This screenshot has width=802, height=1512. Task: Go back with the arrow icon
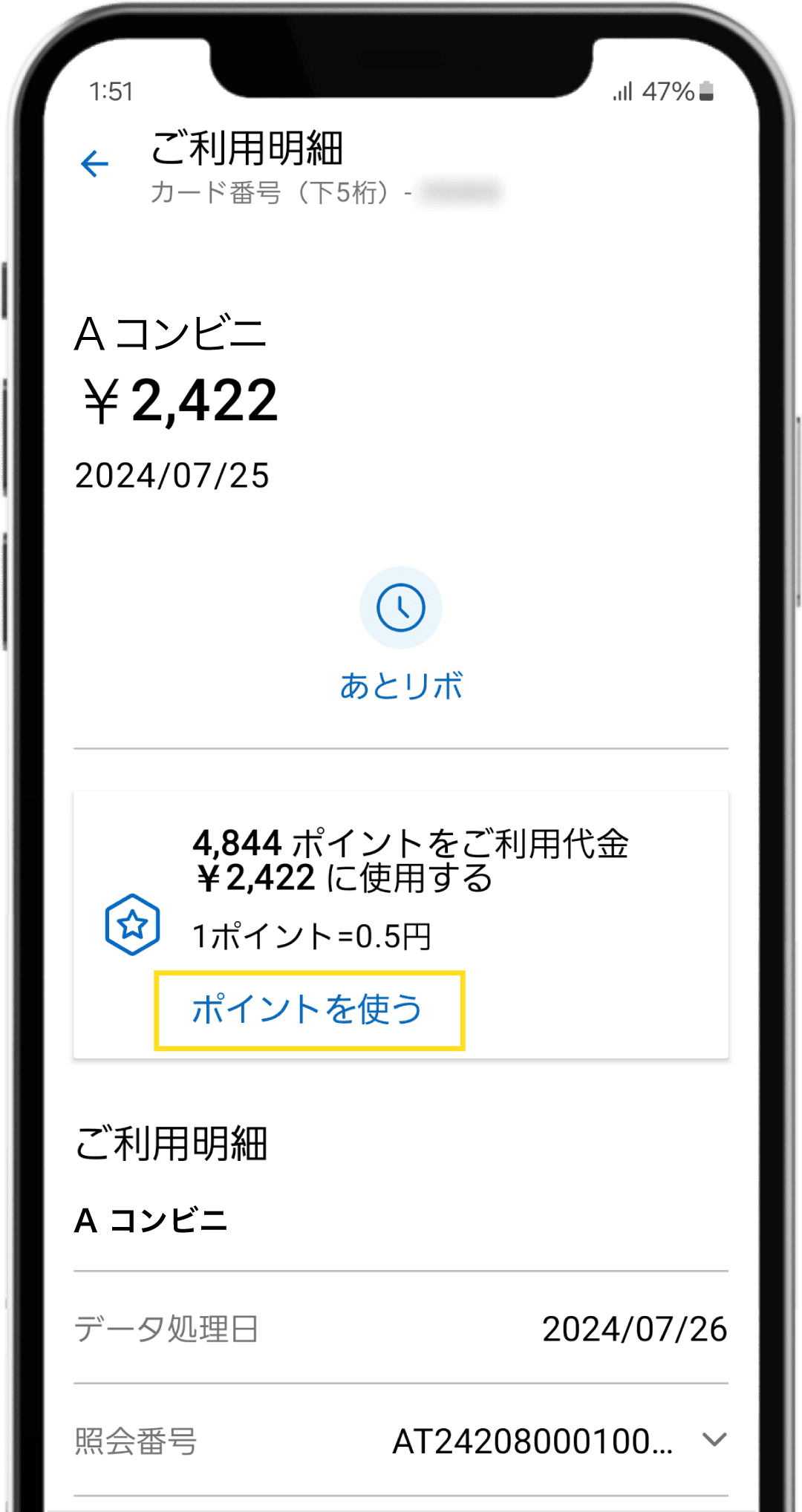[94, 164]
